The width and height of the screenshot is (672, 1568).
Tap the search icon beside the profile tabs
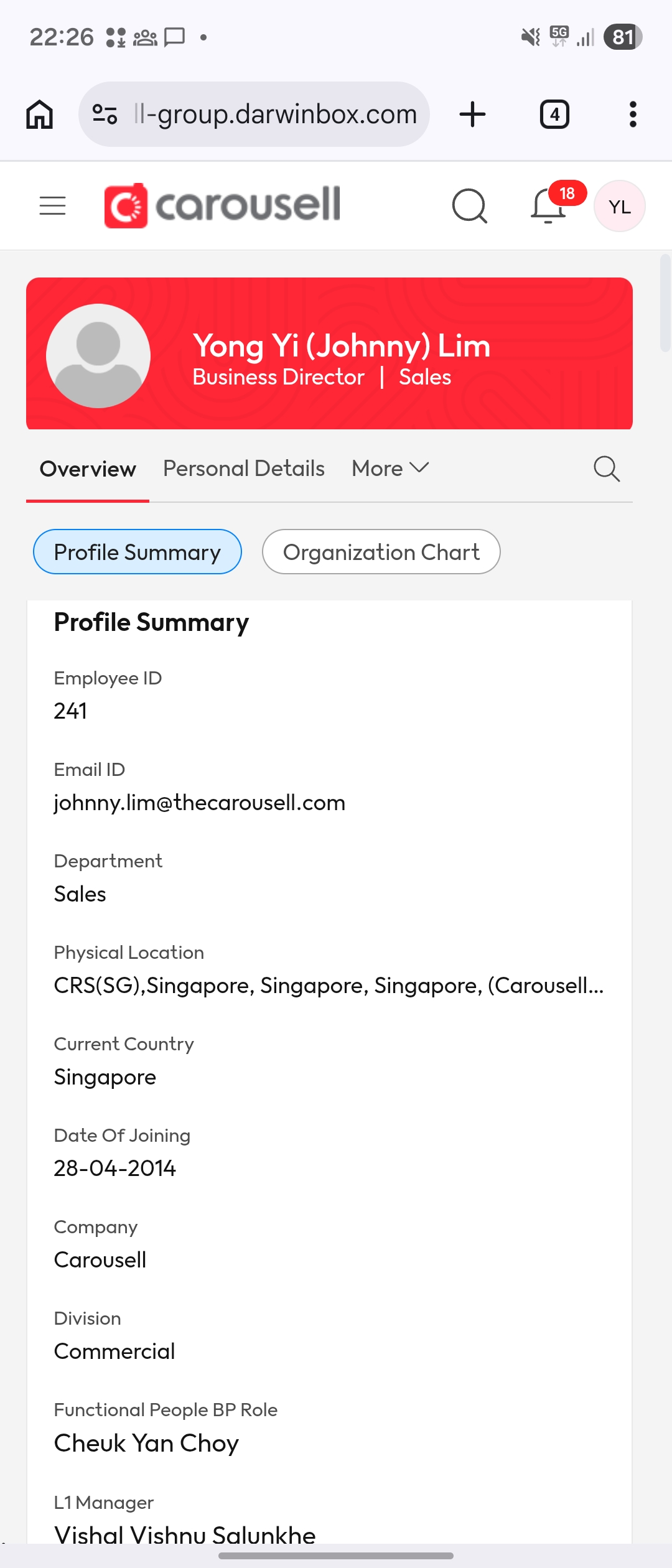(607, 469)
